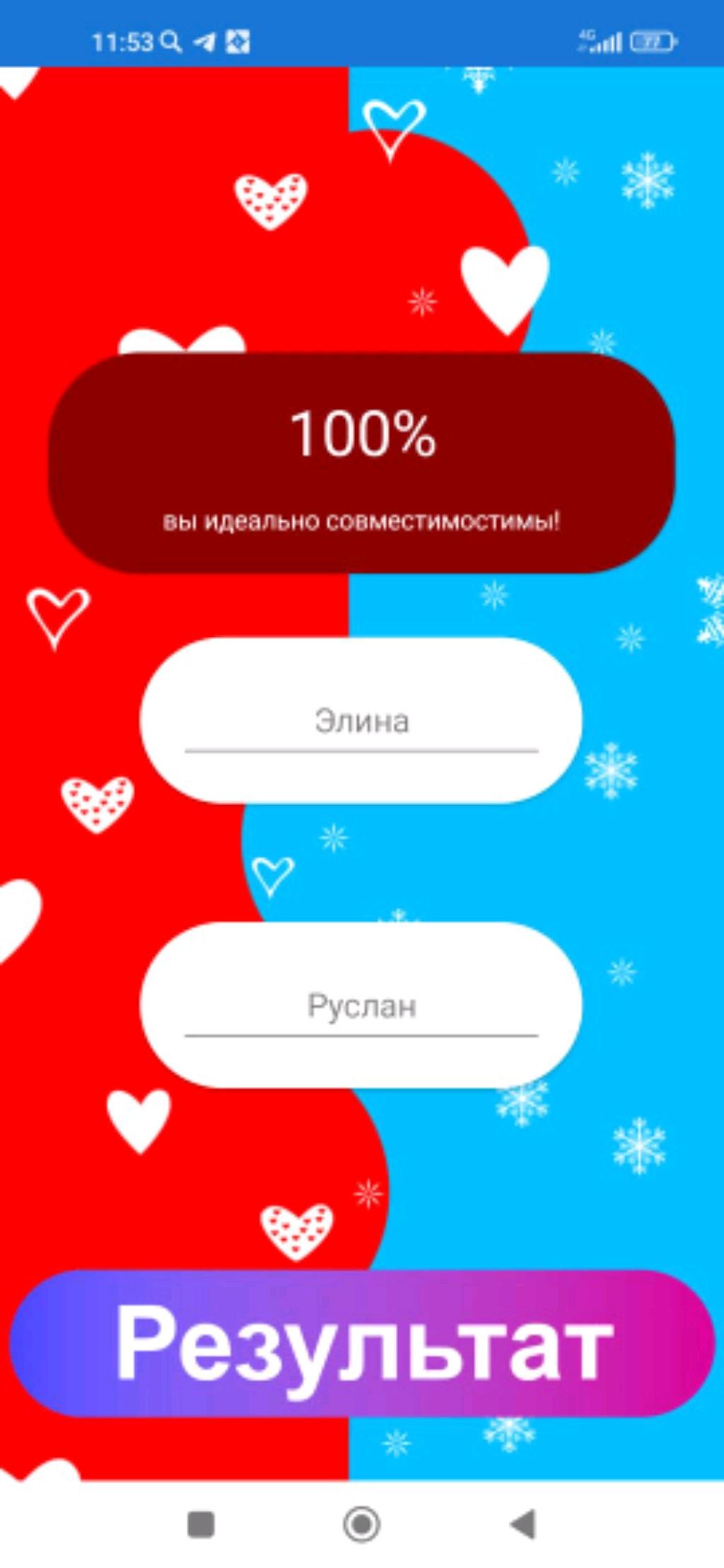Edit the Руслан name field
The image size is (724, 1568).
[x=361, y=1007]
